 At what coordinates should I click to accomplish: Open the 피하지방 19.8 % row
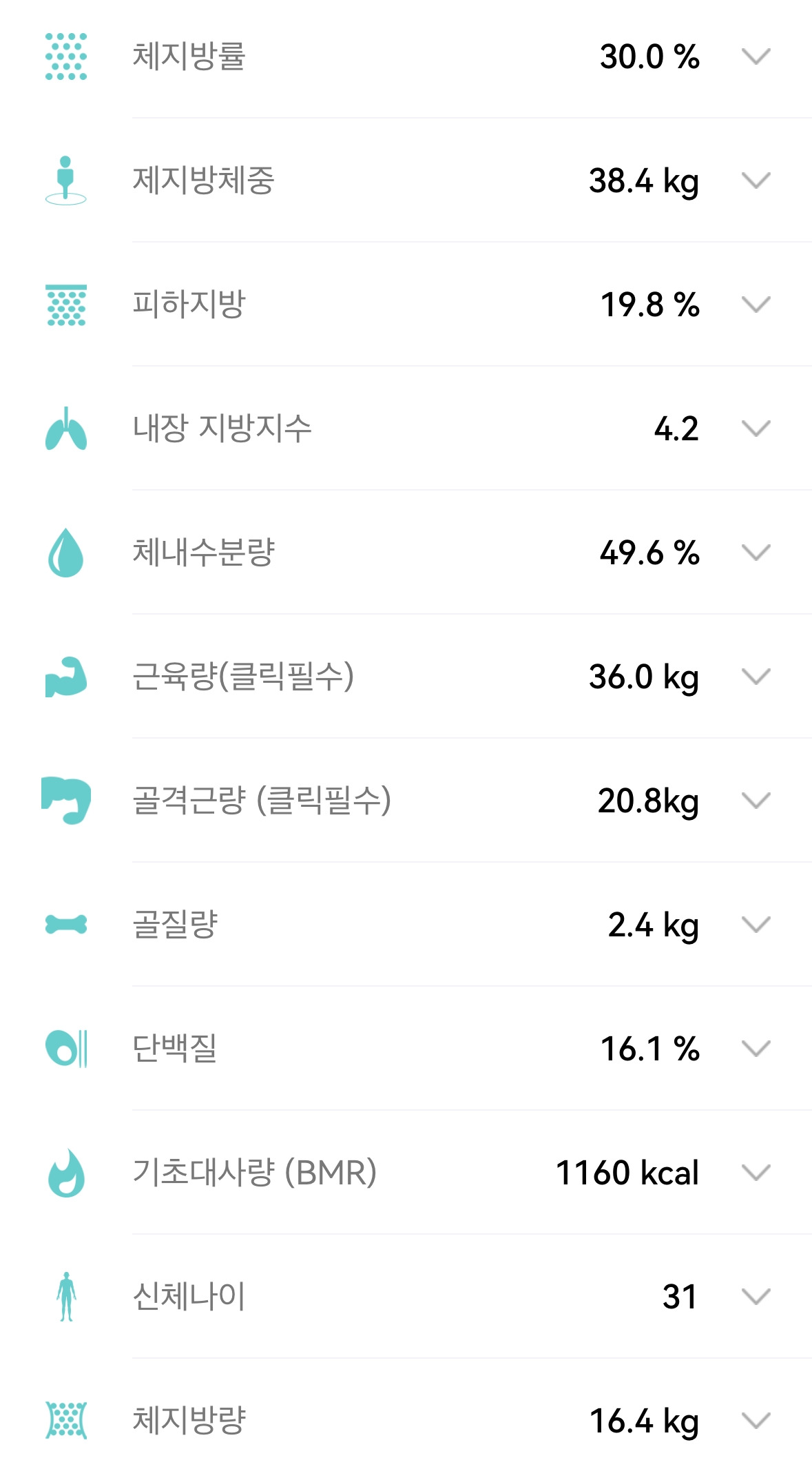pyautogui.click(x=406, y=305)
